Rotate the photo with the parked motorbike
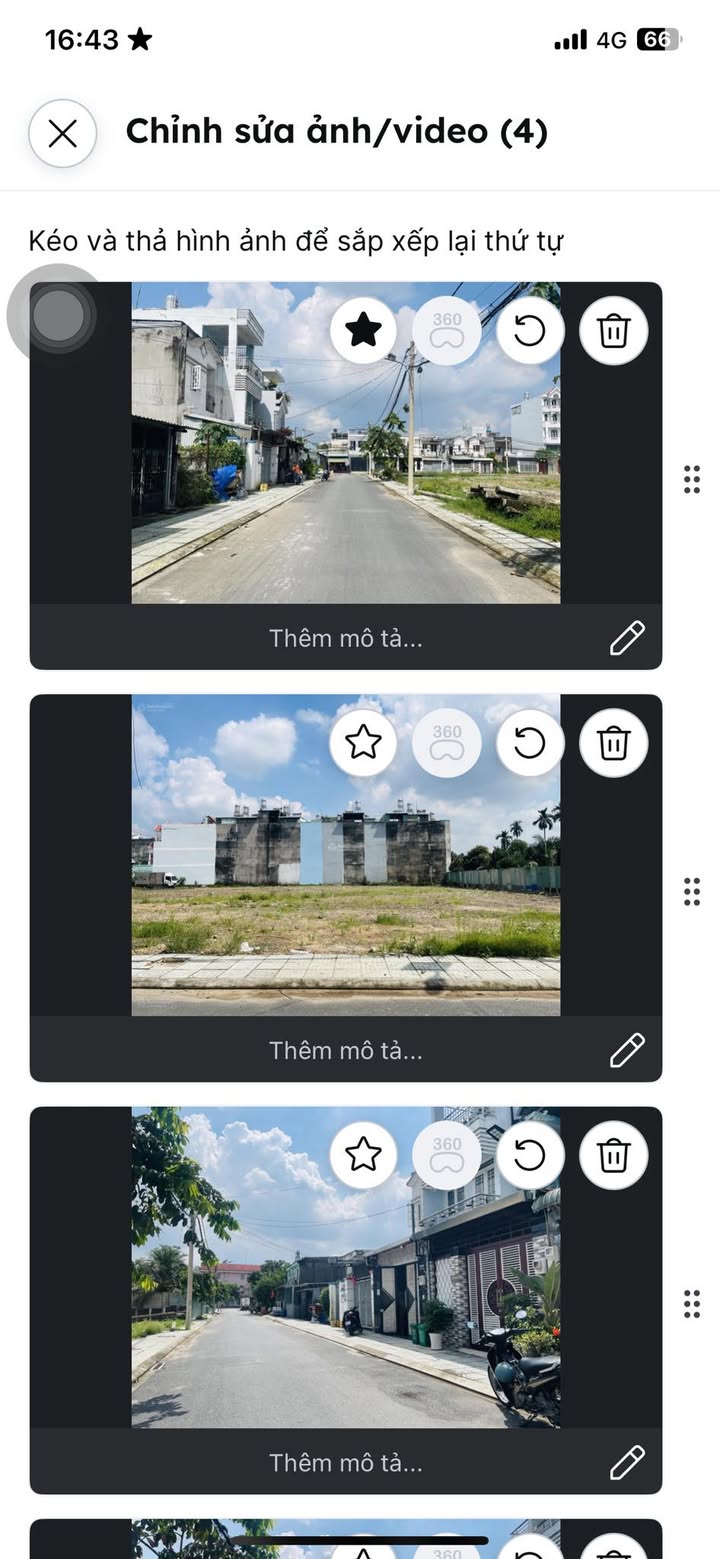720x1559 pixels. 530,1155
